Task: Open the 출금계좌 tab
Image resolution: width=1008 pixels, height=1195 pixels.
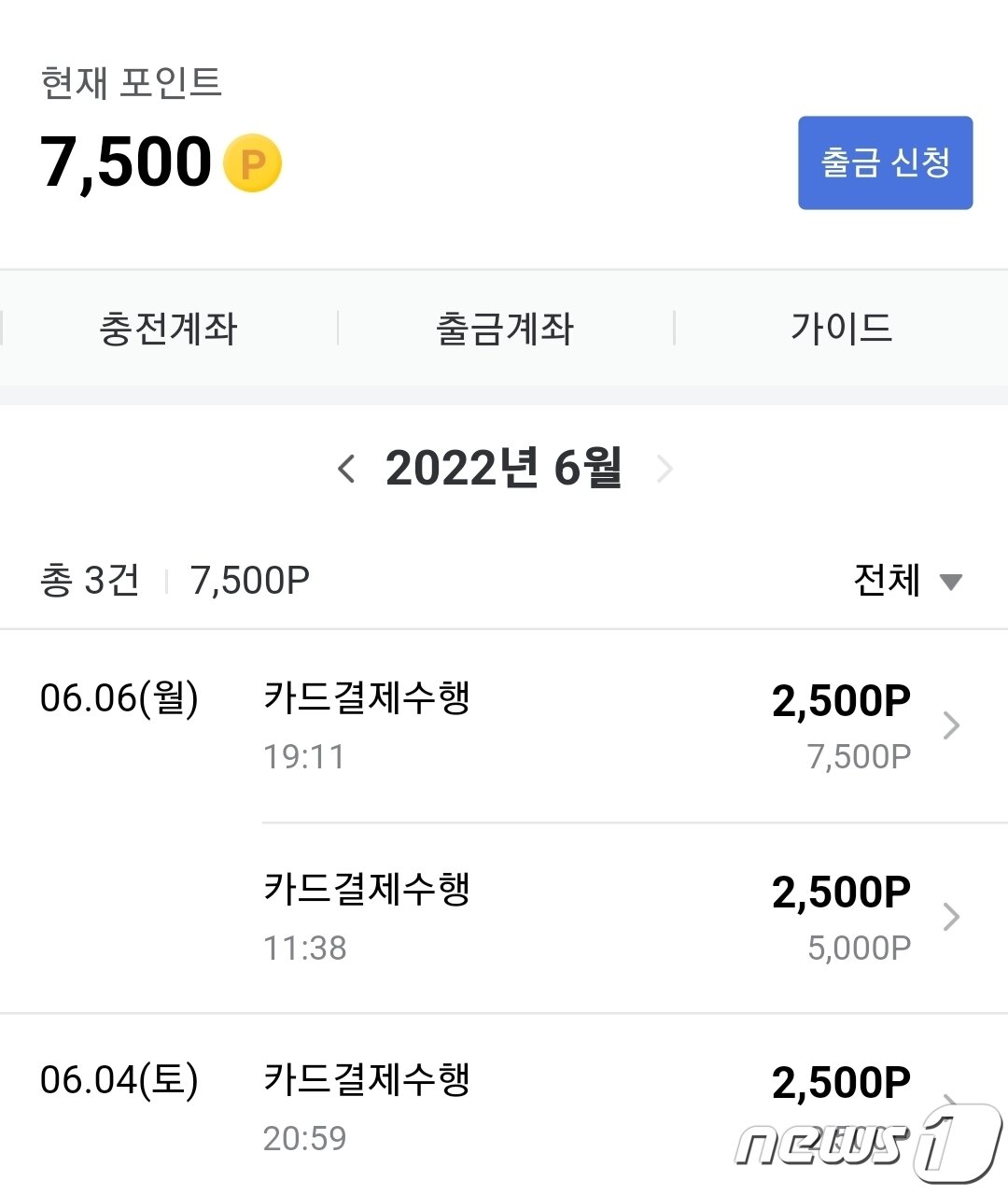Action: (x=505, y=329)
